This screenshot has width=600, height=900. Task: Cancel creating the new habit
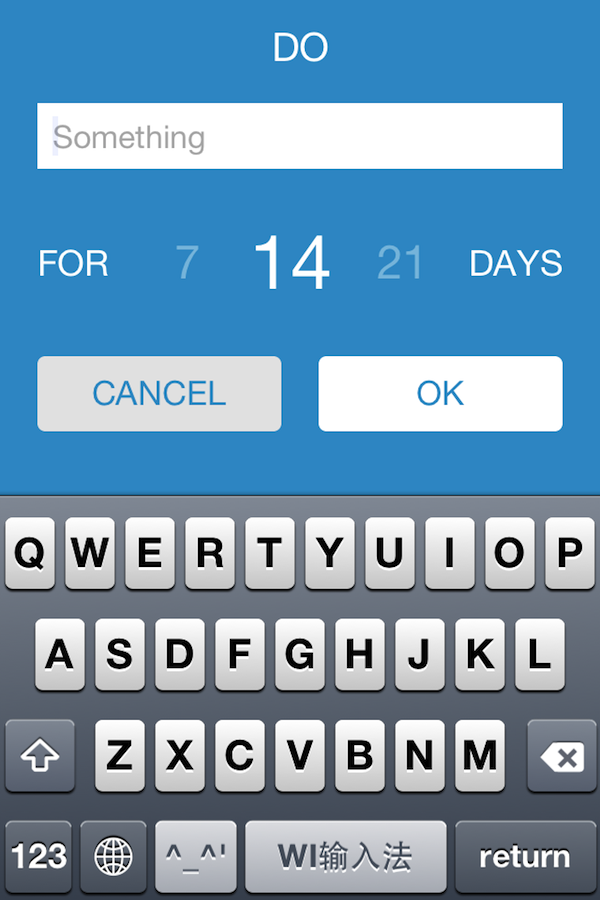point(159,393)
